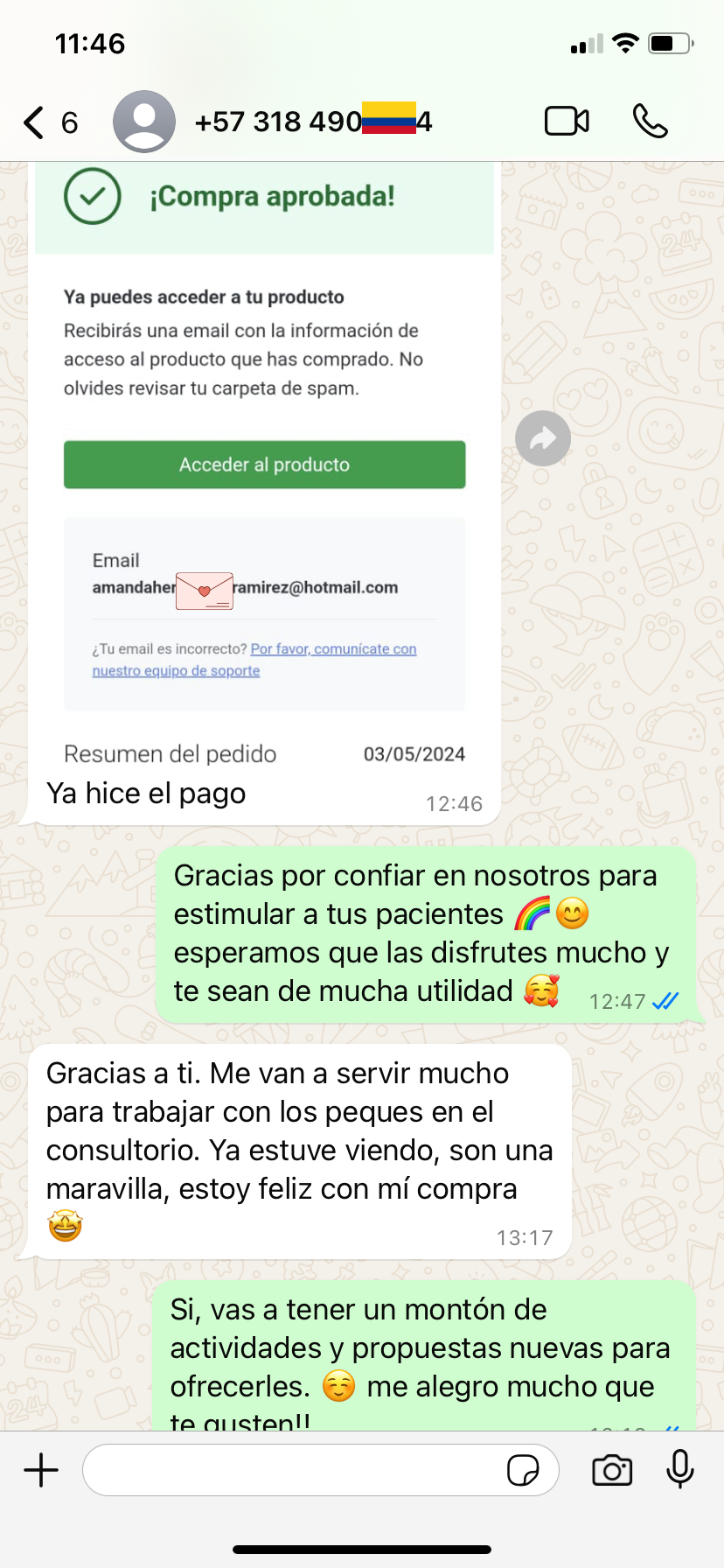Forward the purchase screenshot message
The height and width of the screenshot is (1568, 724).
[x=543, y=438]
